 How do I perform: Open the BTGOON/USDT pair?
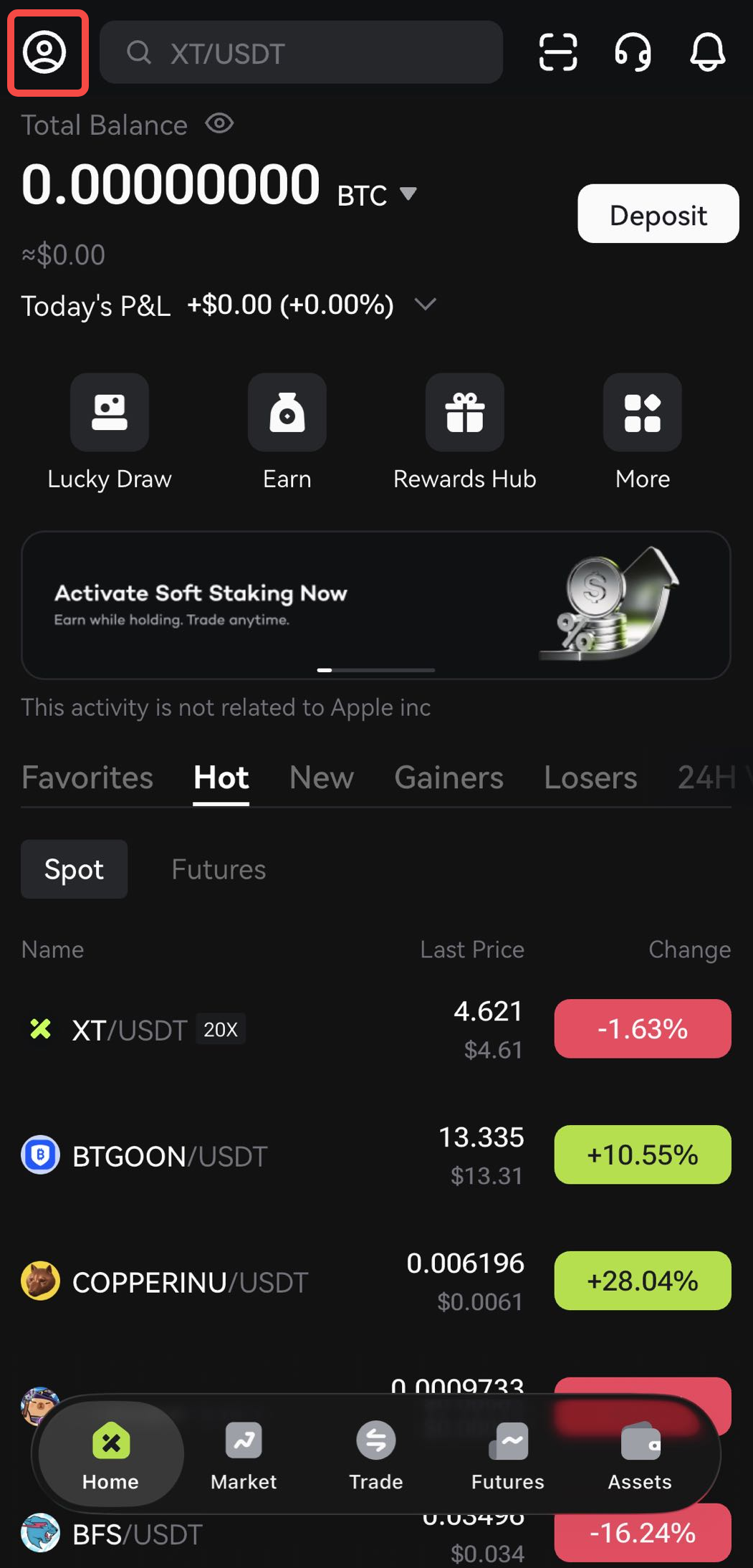pos(170,1155)
